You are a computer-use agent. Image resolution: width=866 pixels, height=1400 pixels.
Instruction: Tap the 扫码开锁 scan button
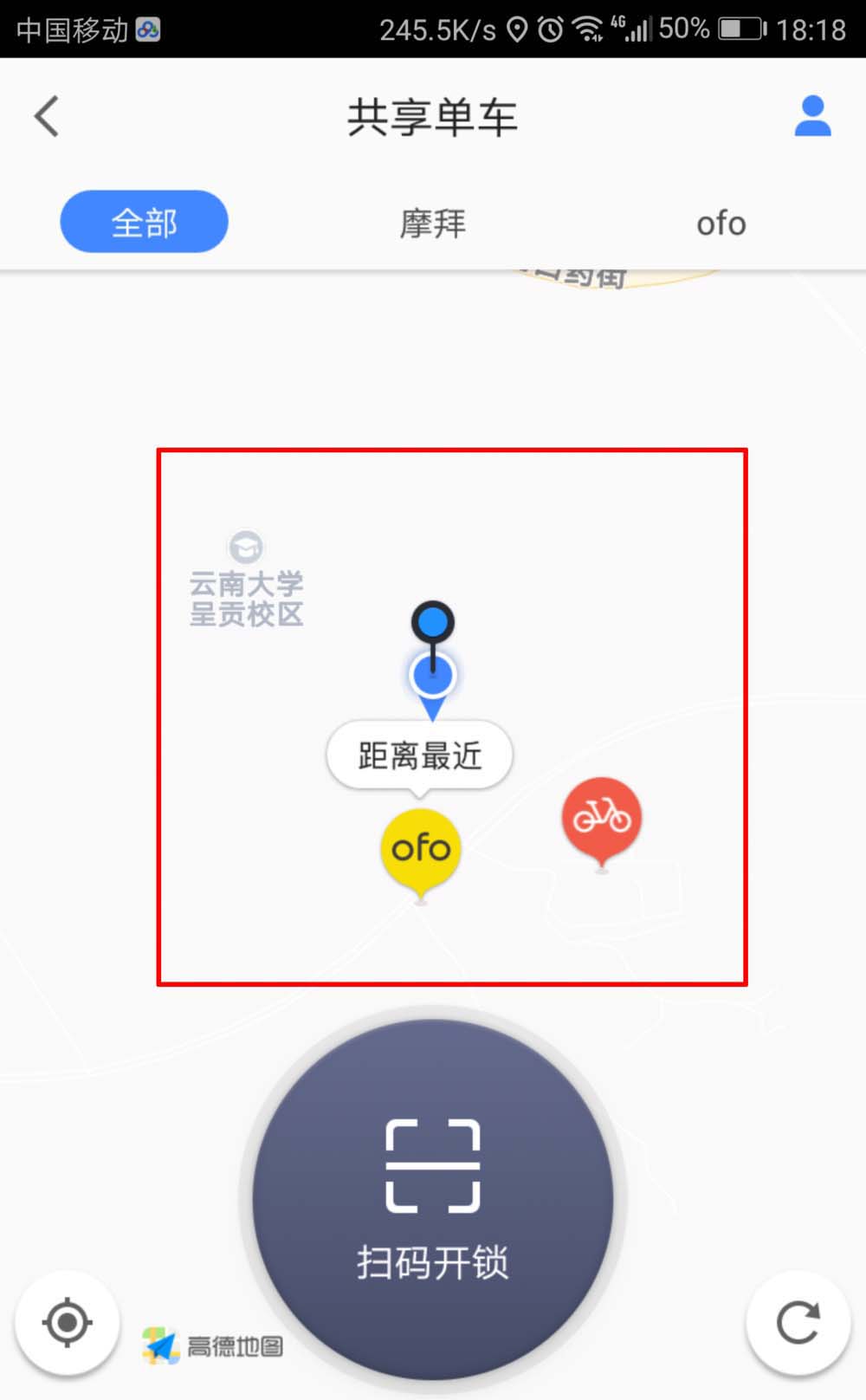click(433, 1200)
